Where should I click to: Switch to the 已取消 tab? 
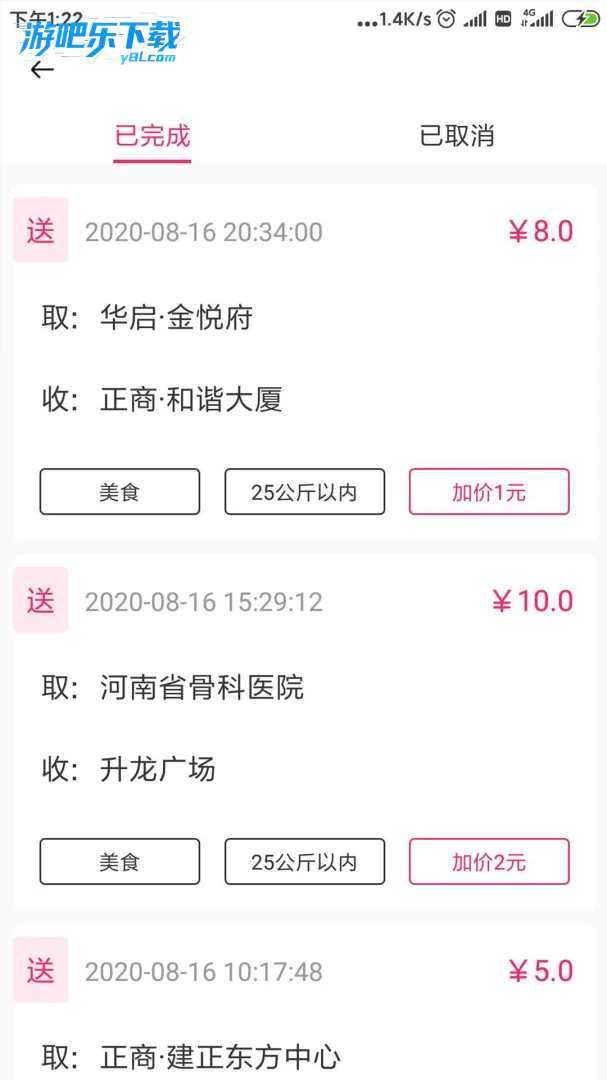pos(456,136)
